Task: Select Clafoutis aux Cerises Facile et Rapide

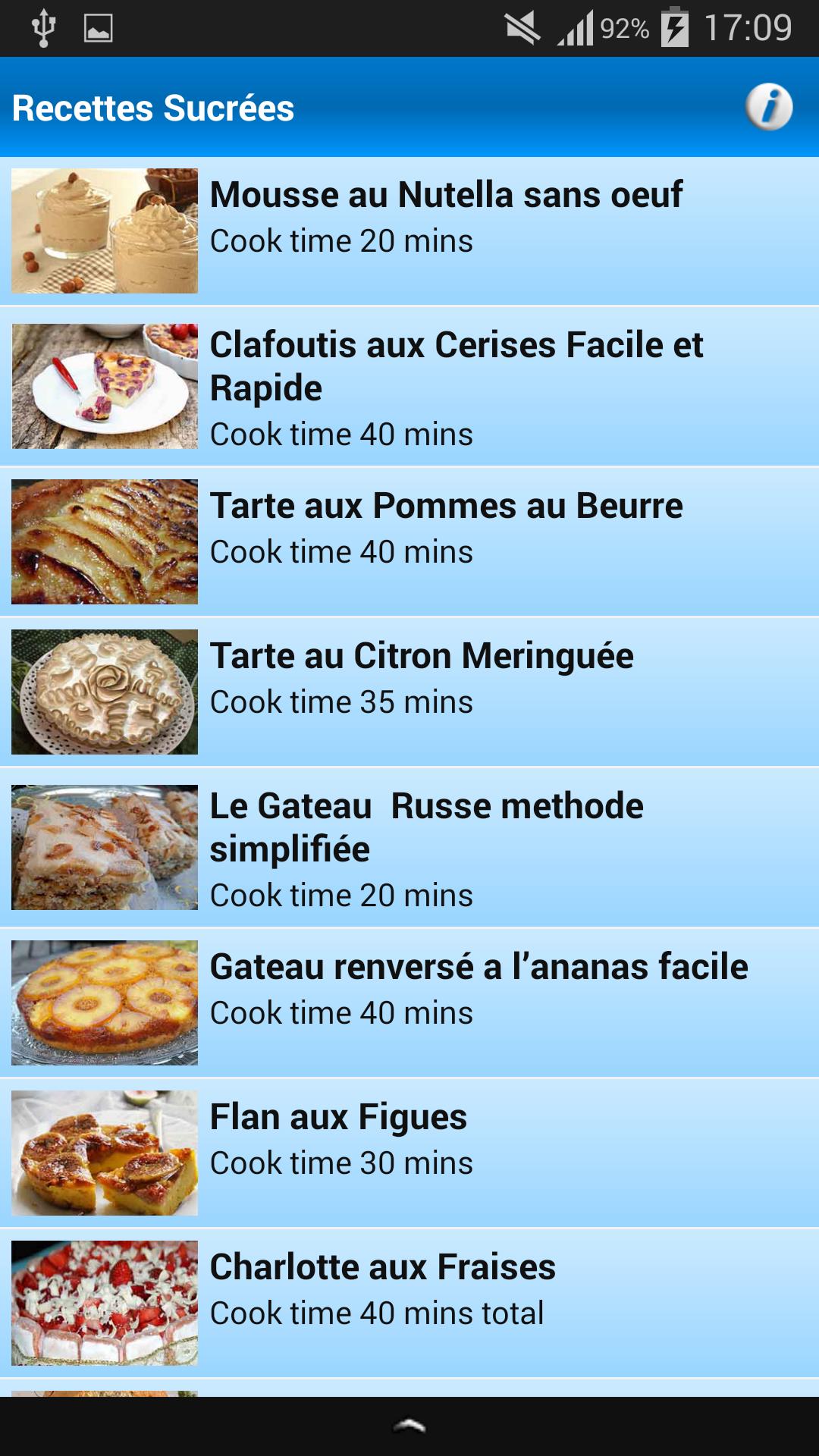Action: click(x=455, y=366)
